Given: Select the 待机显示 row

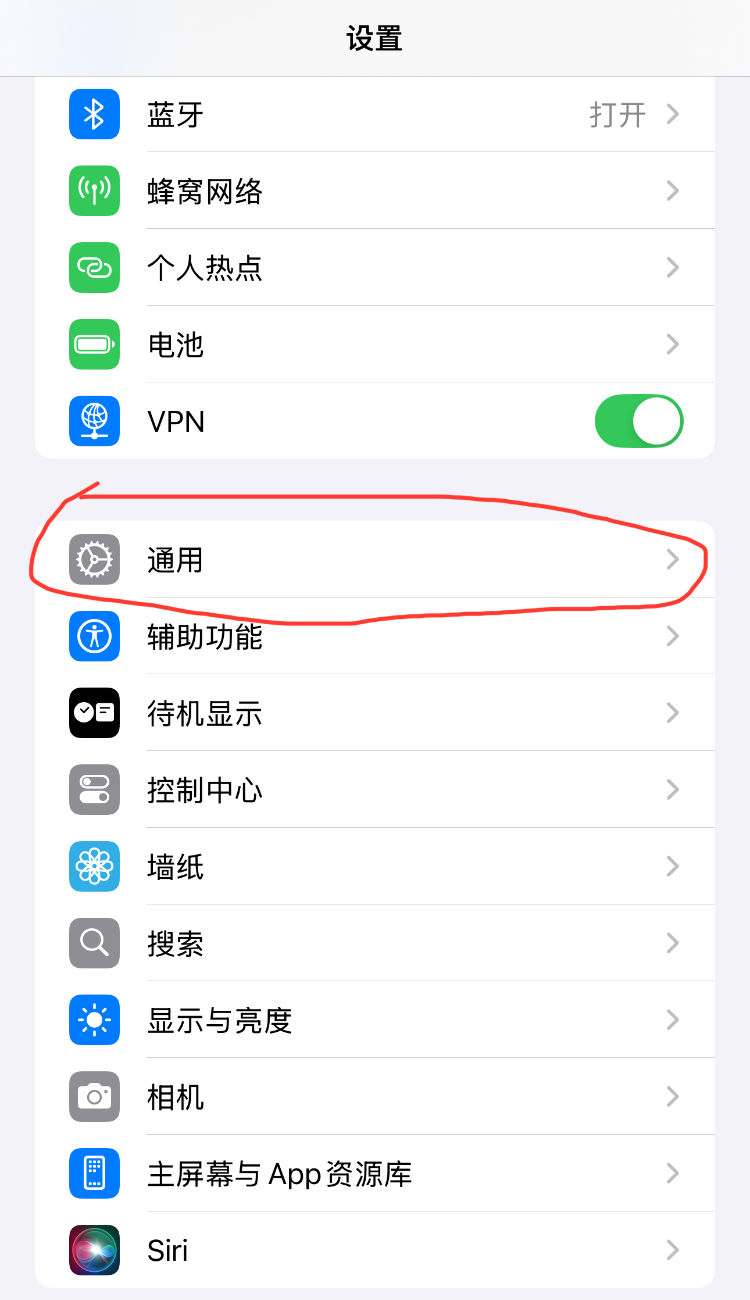Looking at the screenshot, I should point(375,713).
